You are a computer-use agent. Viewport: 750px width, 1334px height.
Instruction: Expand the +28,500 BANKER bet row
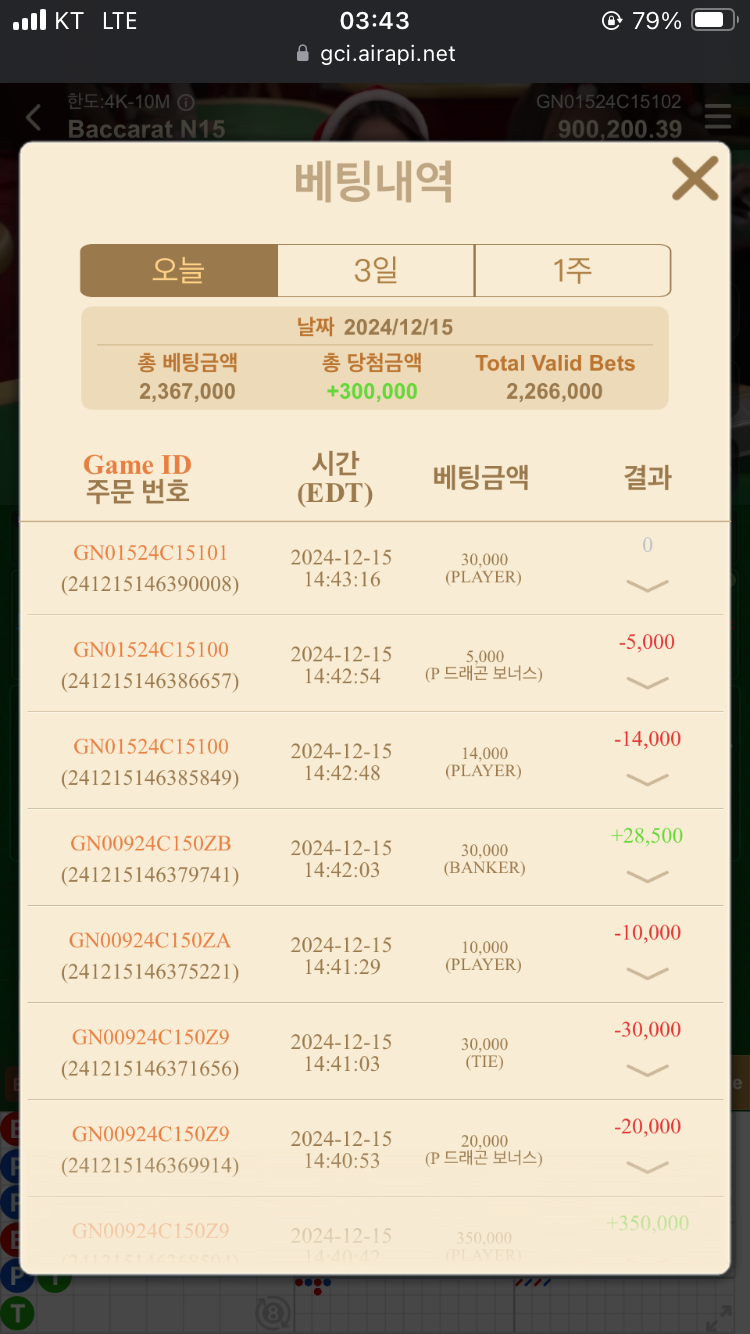[647, 877]
